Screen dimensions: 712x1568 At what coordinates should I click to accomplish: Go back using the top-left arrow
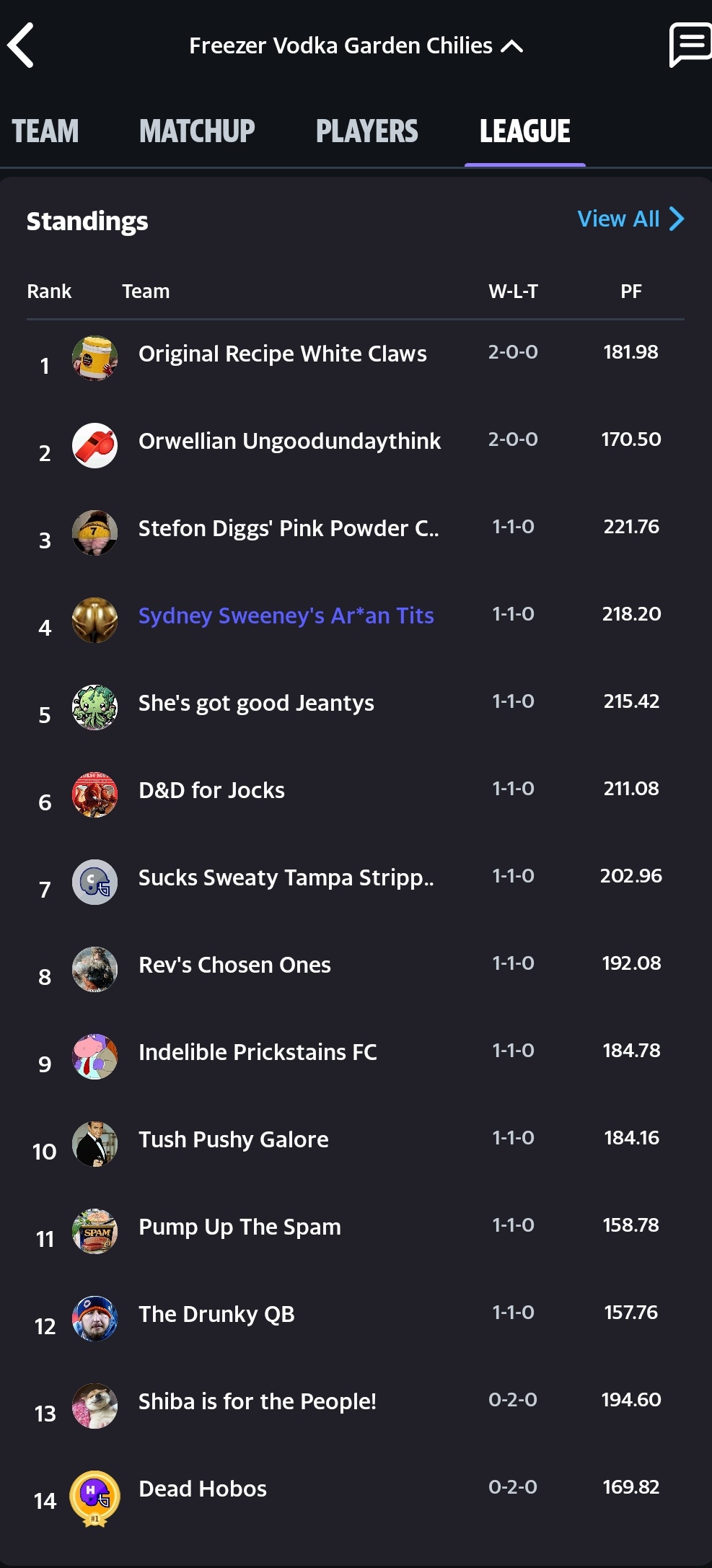pos(22,45)
